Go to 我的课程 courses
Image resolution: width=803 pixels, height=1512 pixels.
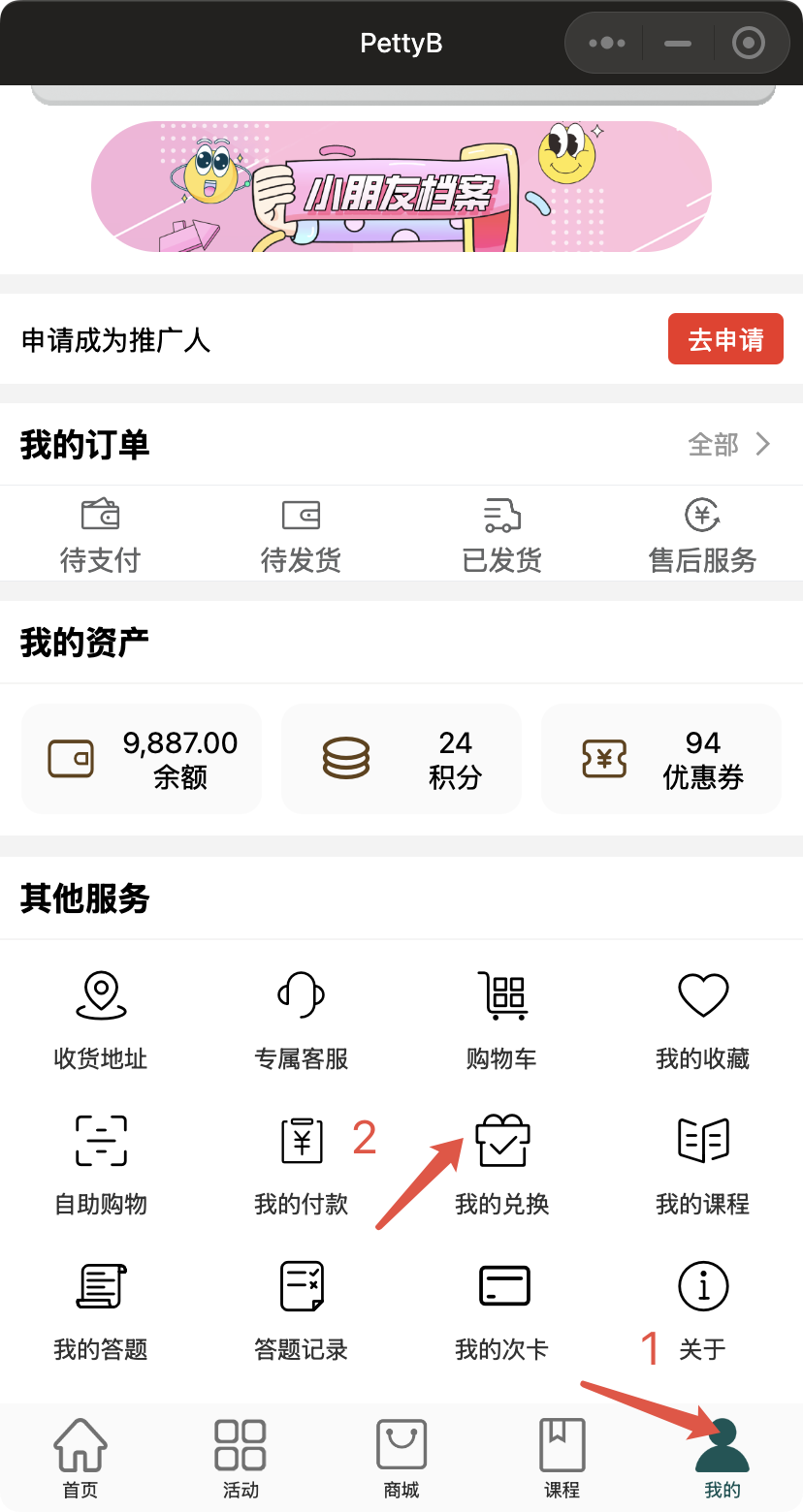[702, 1163]
